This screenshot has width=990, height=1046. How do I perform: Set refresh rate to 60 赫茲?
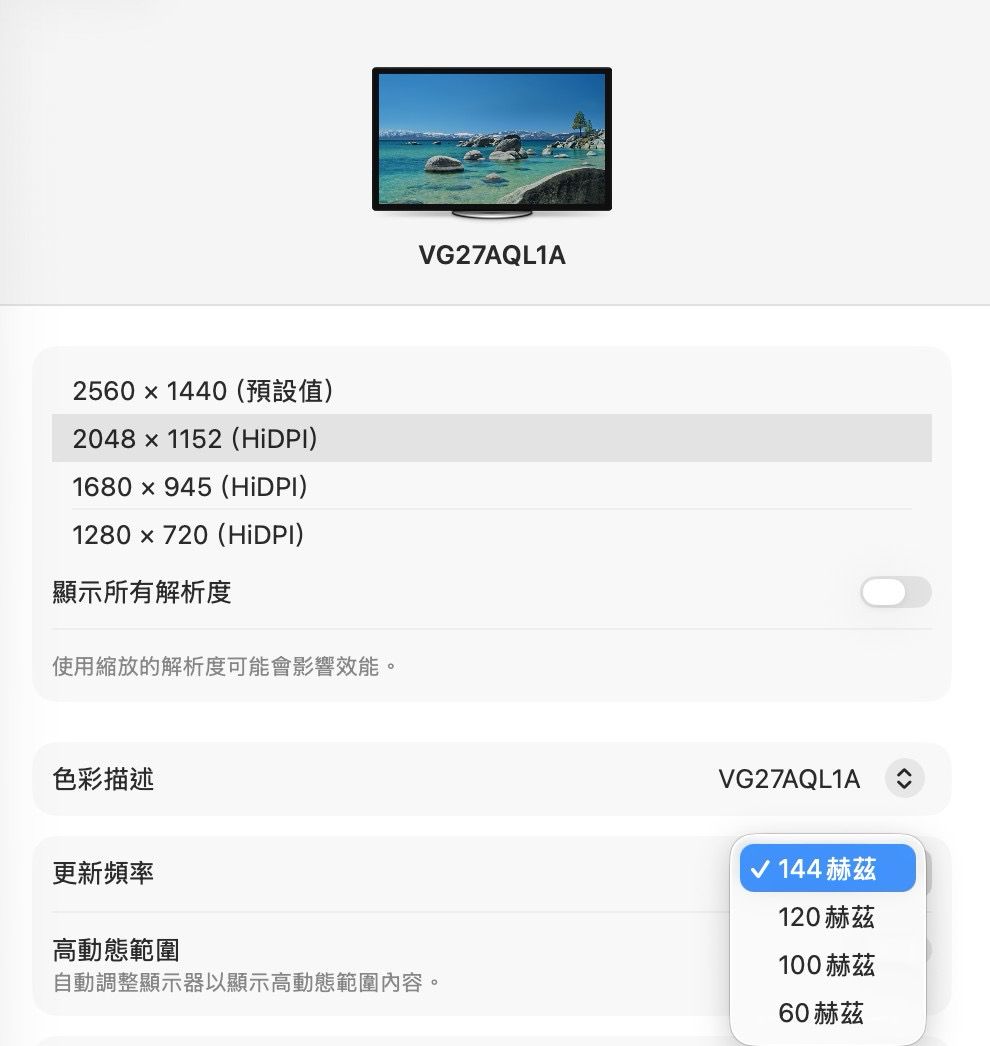click(821, 1013)
